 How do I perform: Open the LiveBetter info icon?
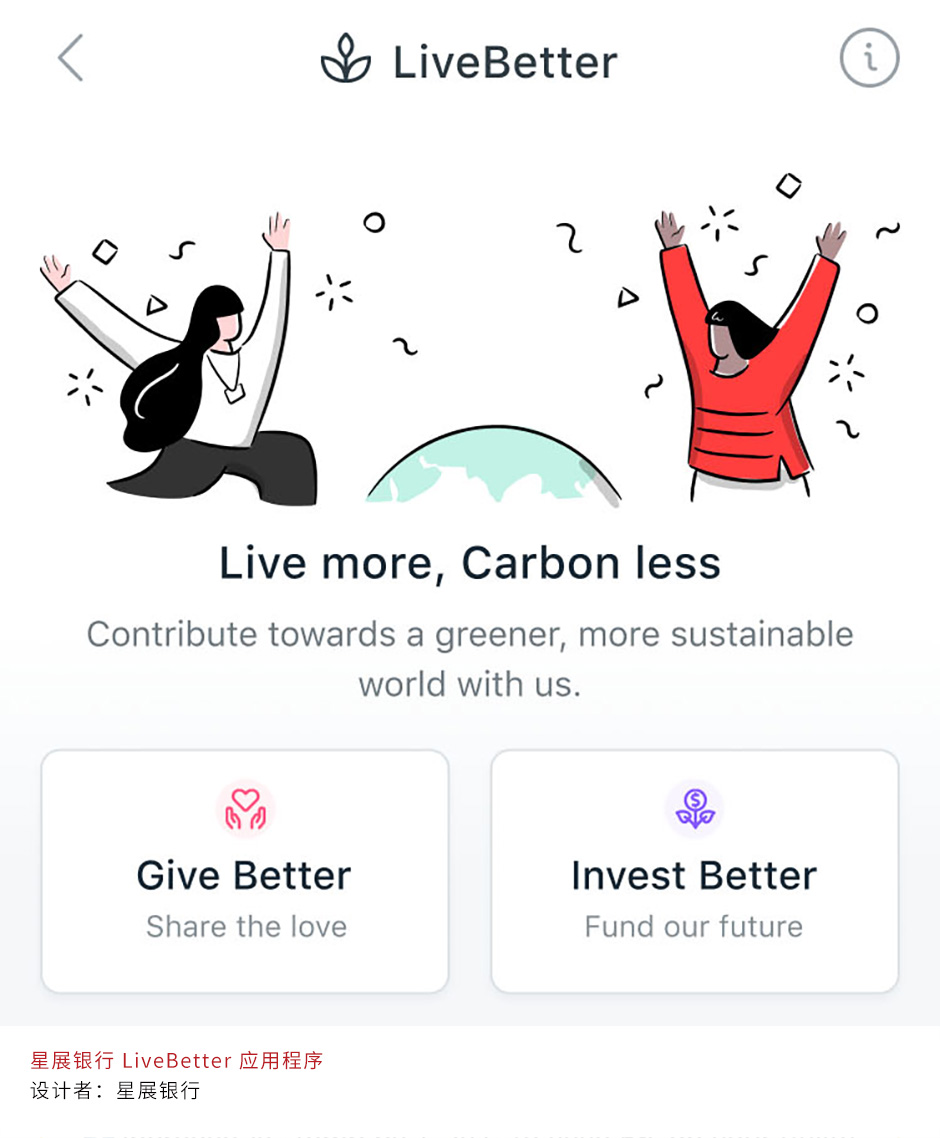pyautogui.click(x=868, y=58)
